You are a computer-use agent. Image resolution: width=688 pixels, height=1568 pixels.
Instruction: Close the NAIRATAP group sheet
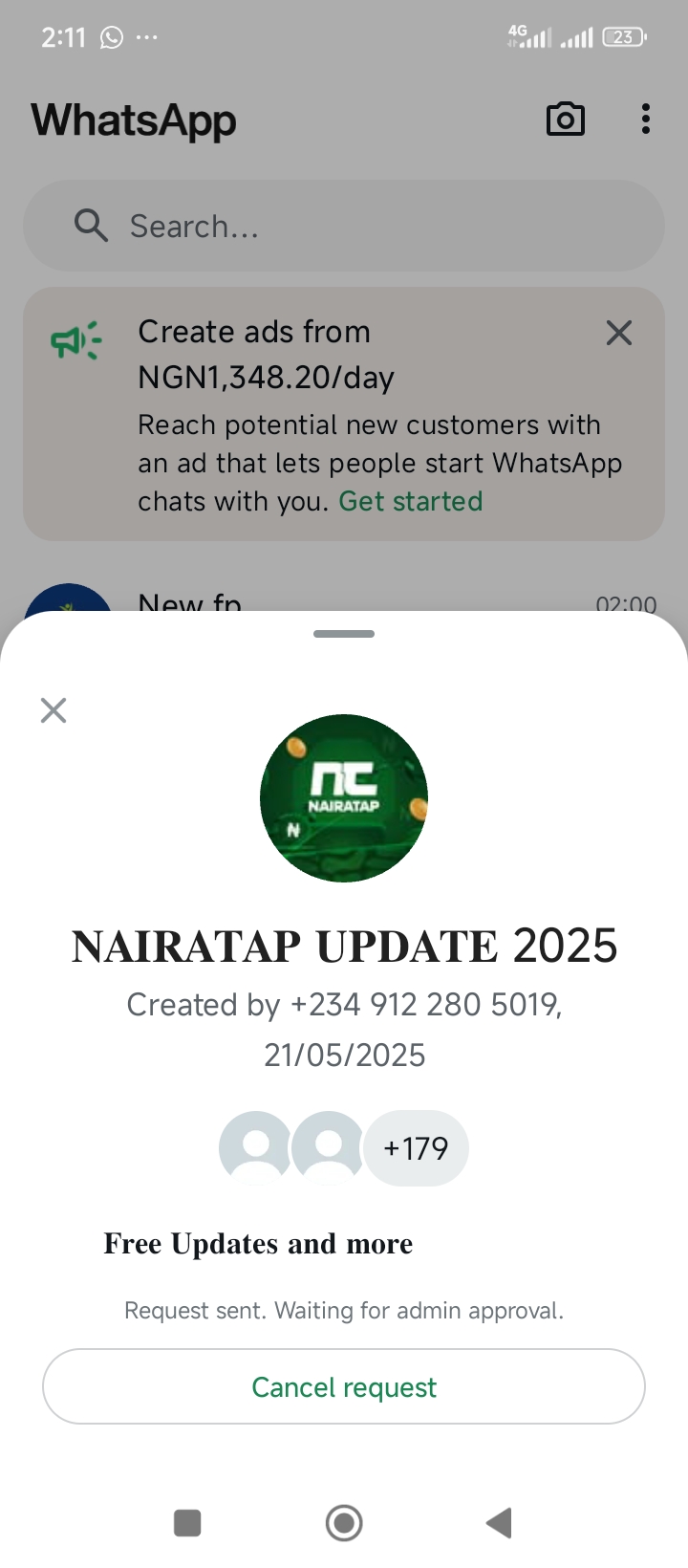point(54,710)
